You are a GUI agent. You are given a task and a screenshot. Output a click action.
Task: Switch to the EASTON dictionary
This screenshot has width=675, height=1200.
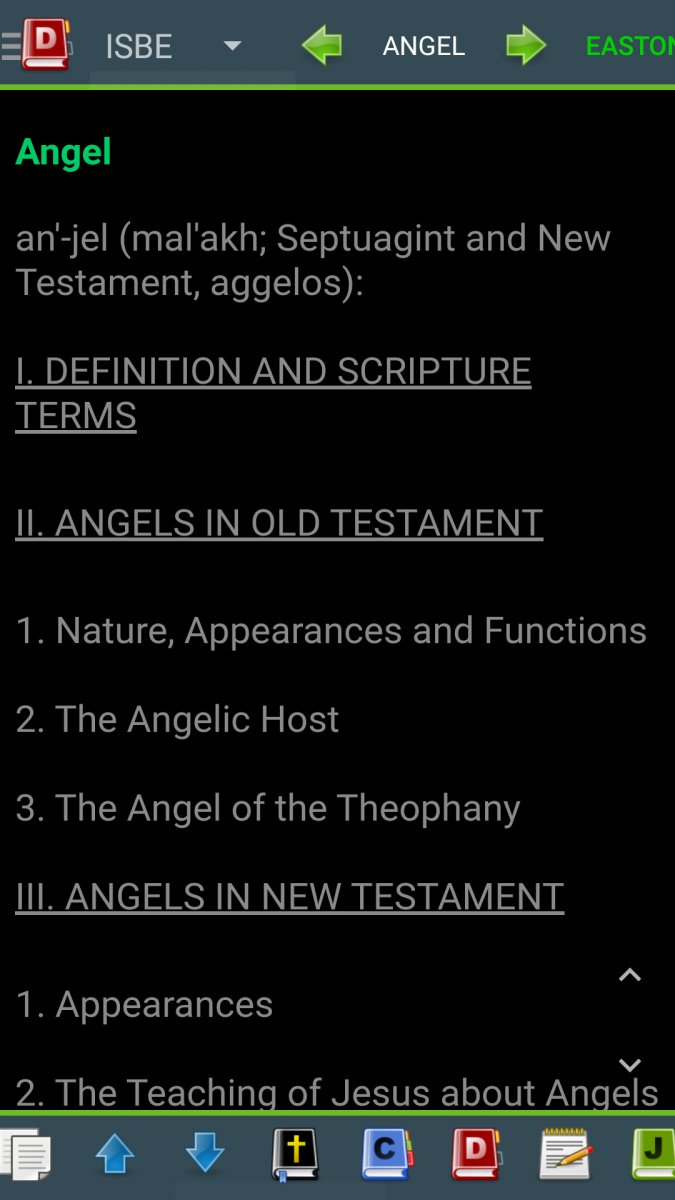(x=629, y=46)
